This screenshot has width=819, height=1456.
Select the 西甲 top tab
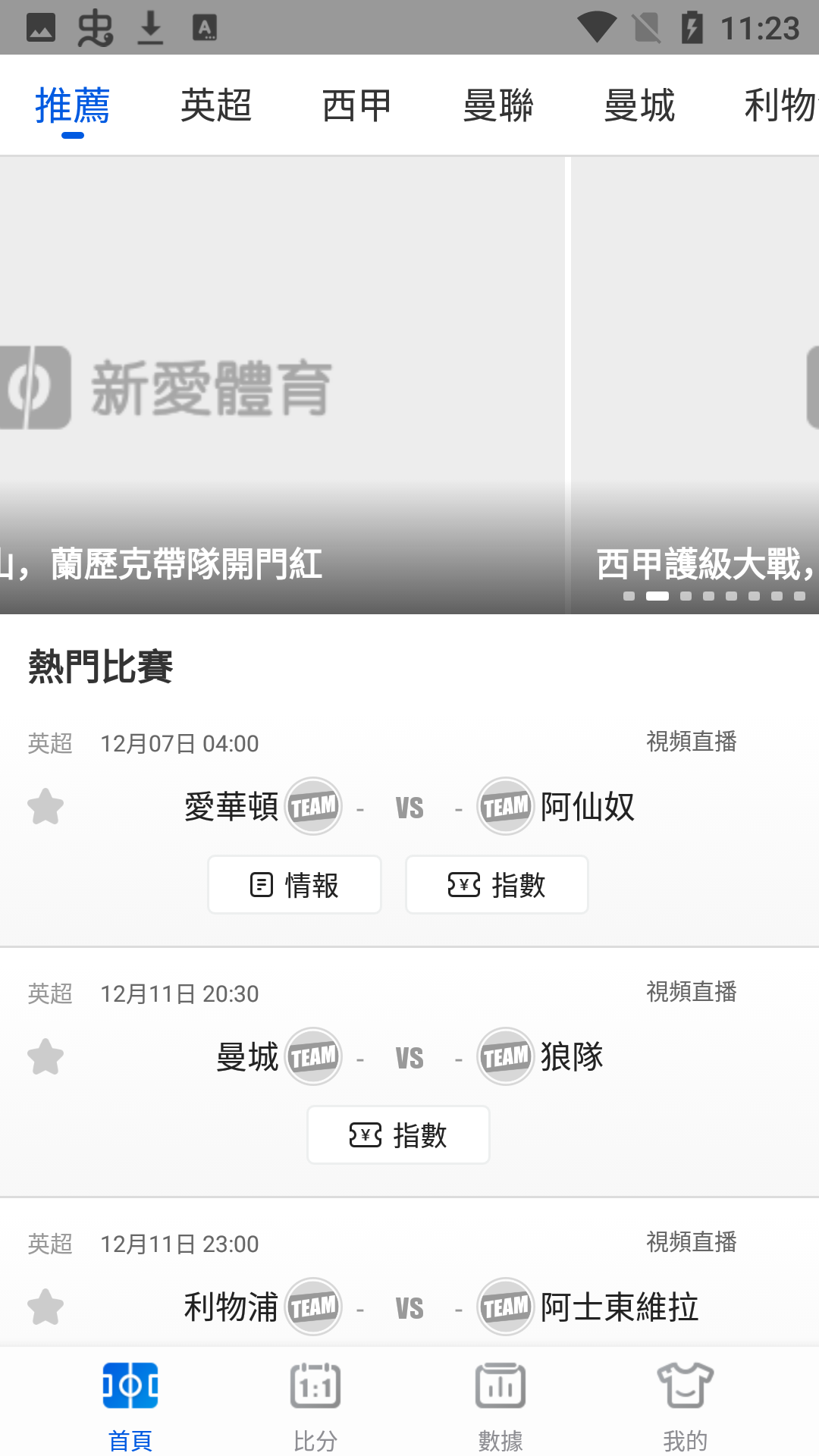click(357, 105)
